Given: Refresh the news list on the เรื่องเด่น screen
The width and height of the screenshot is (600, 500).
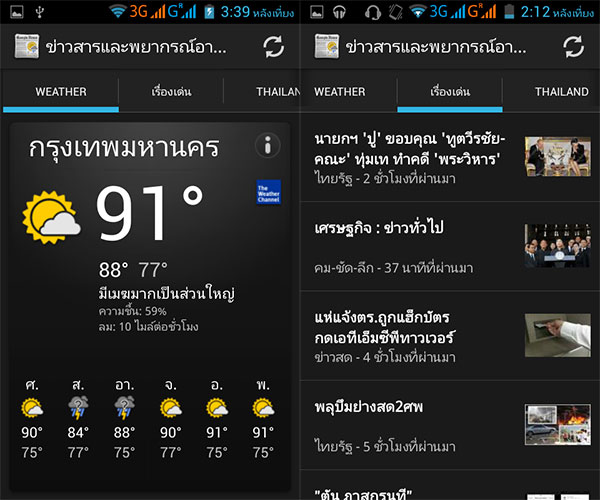Looking at the screenshot, I should [x=573, y=47].
